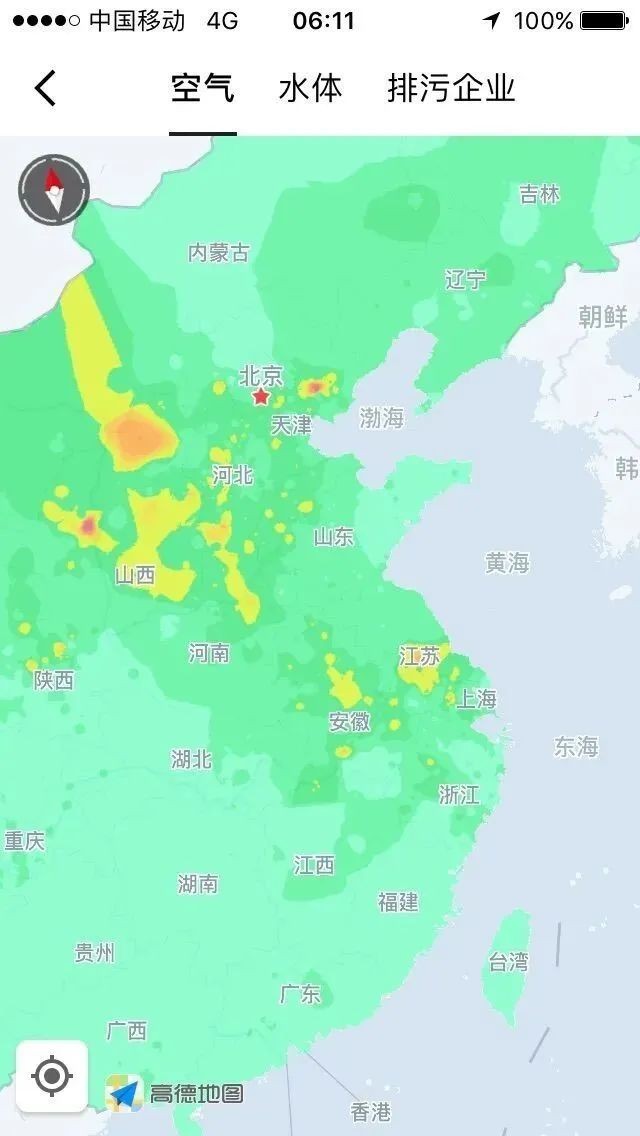Center map on my current location
Screen dimensions: 640x1136
pyautogui.click(x=52, y=1076)
